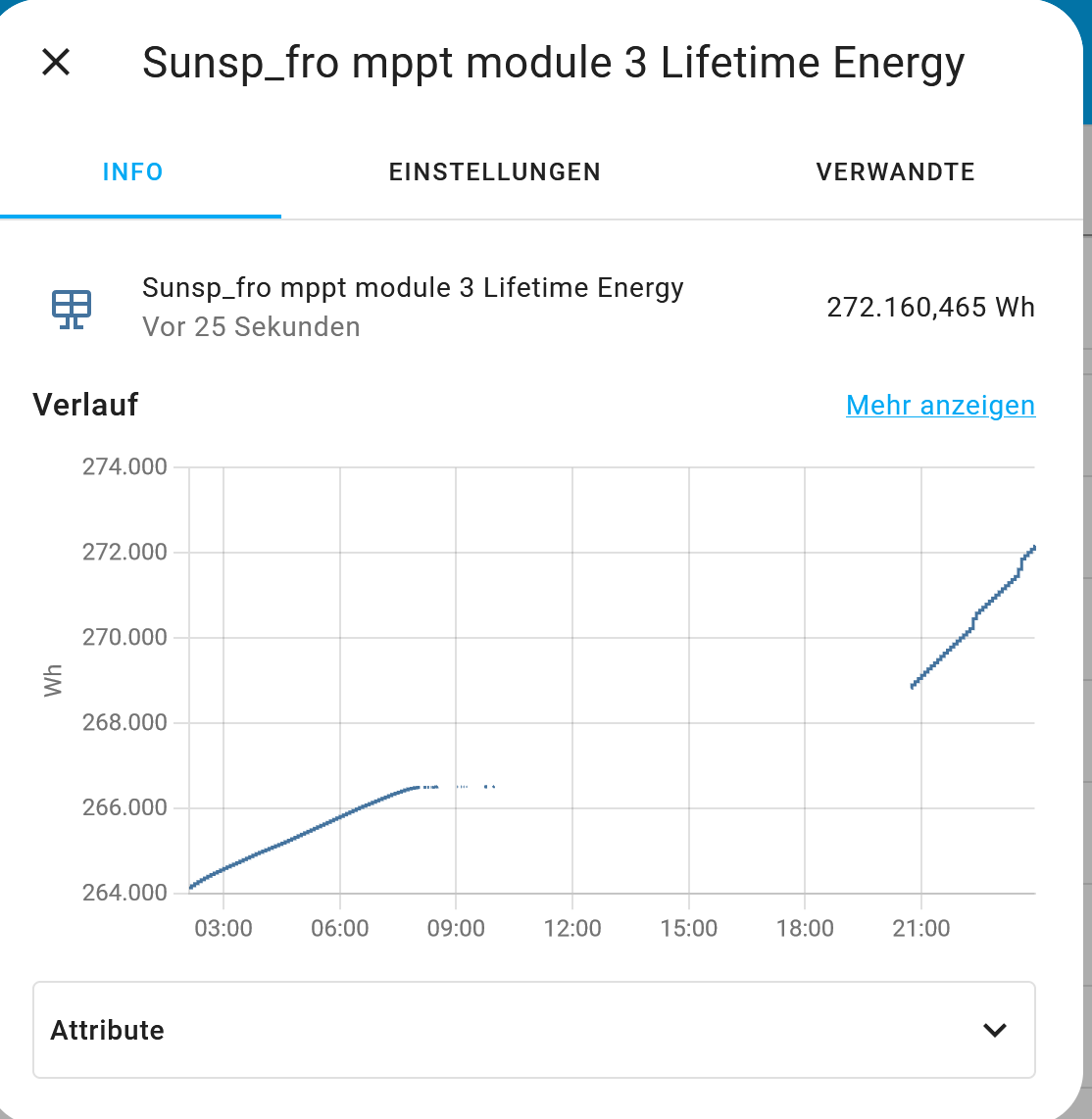Viewport: 1092px width, 1119px height.
Task: Click the current value 272.160,465 Wh
Action: point(931,307)
